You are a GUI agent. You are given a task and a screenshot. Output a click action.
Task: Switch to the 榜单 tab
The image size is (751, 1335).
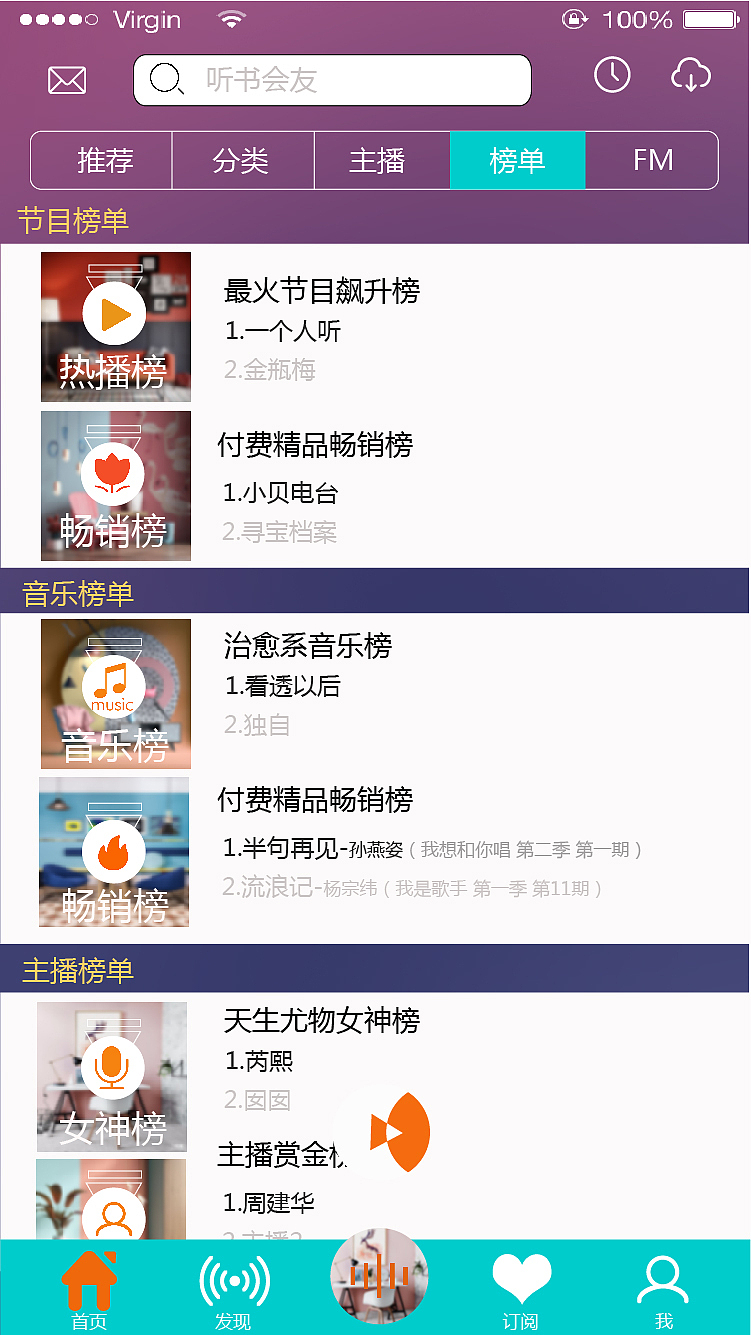(x=517, y=160)
